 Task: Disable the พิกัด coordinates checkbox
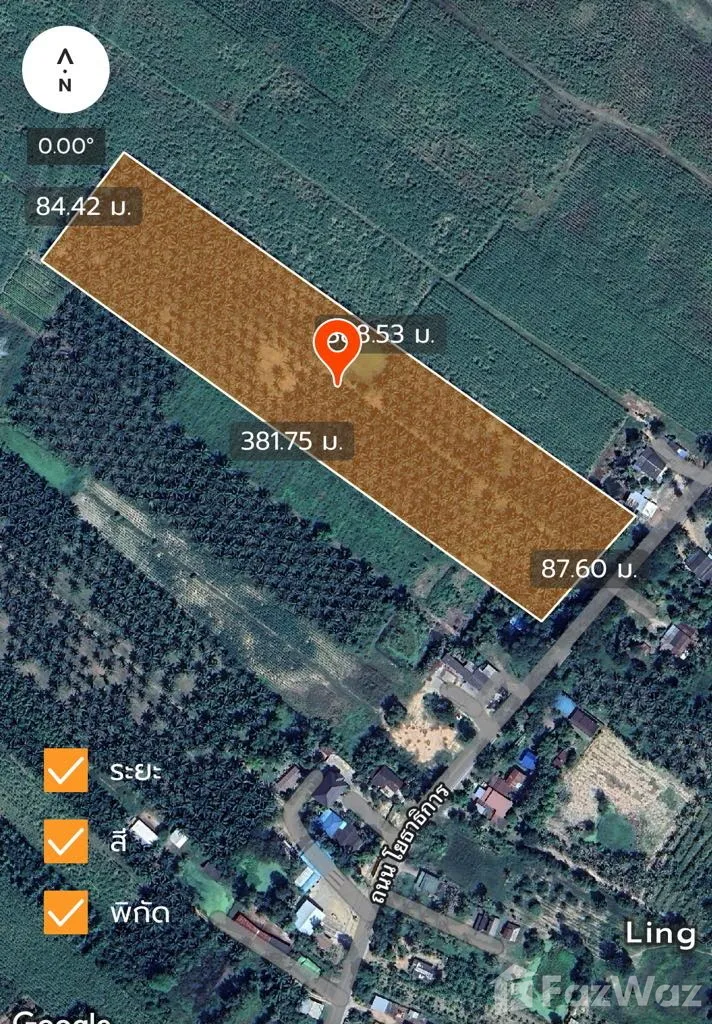pos(66,911)
